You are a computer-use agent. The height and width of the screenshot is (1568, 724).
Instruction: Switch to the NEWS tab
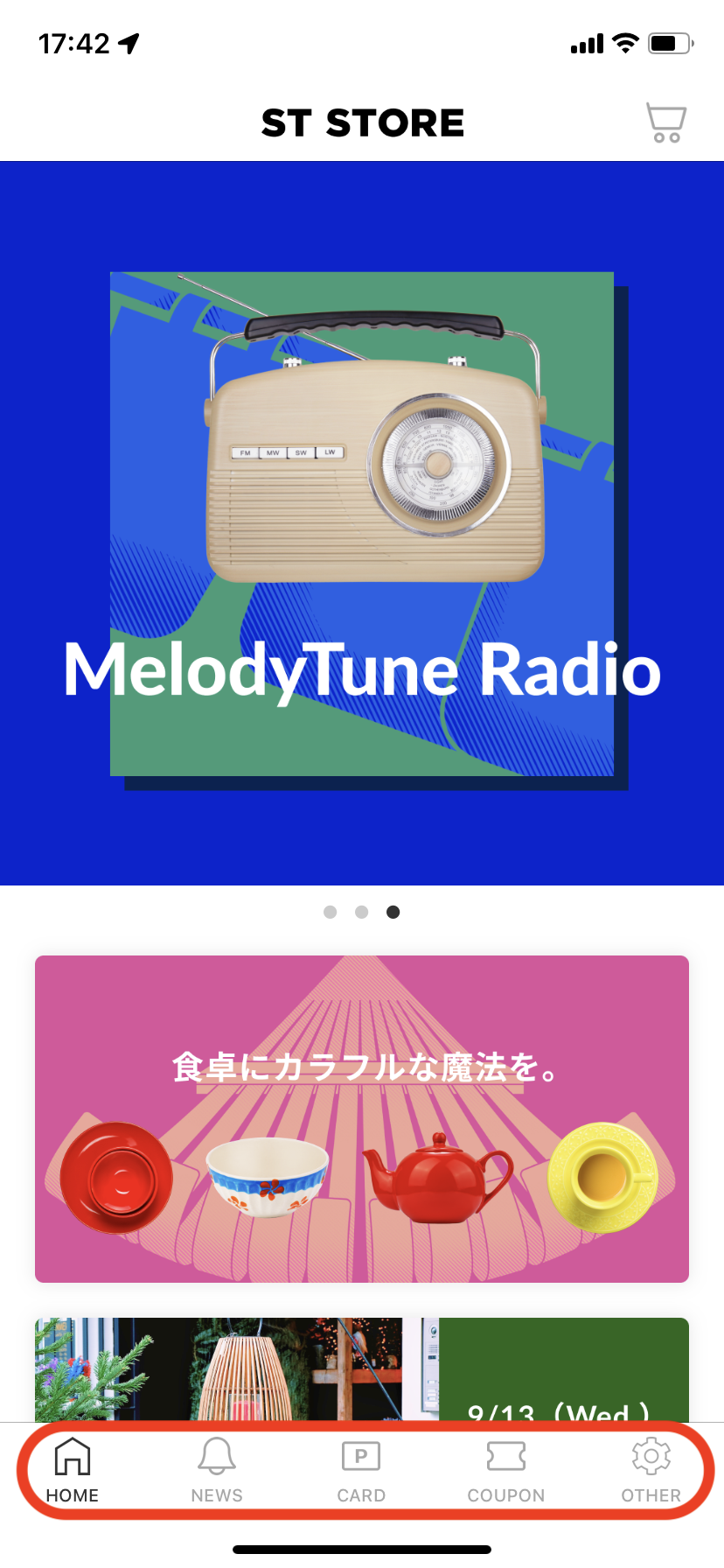tap(217, 1470)
